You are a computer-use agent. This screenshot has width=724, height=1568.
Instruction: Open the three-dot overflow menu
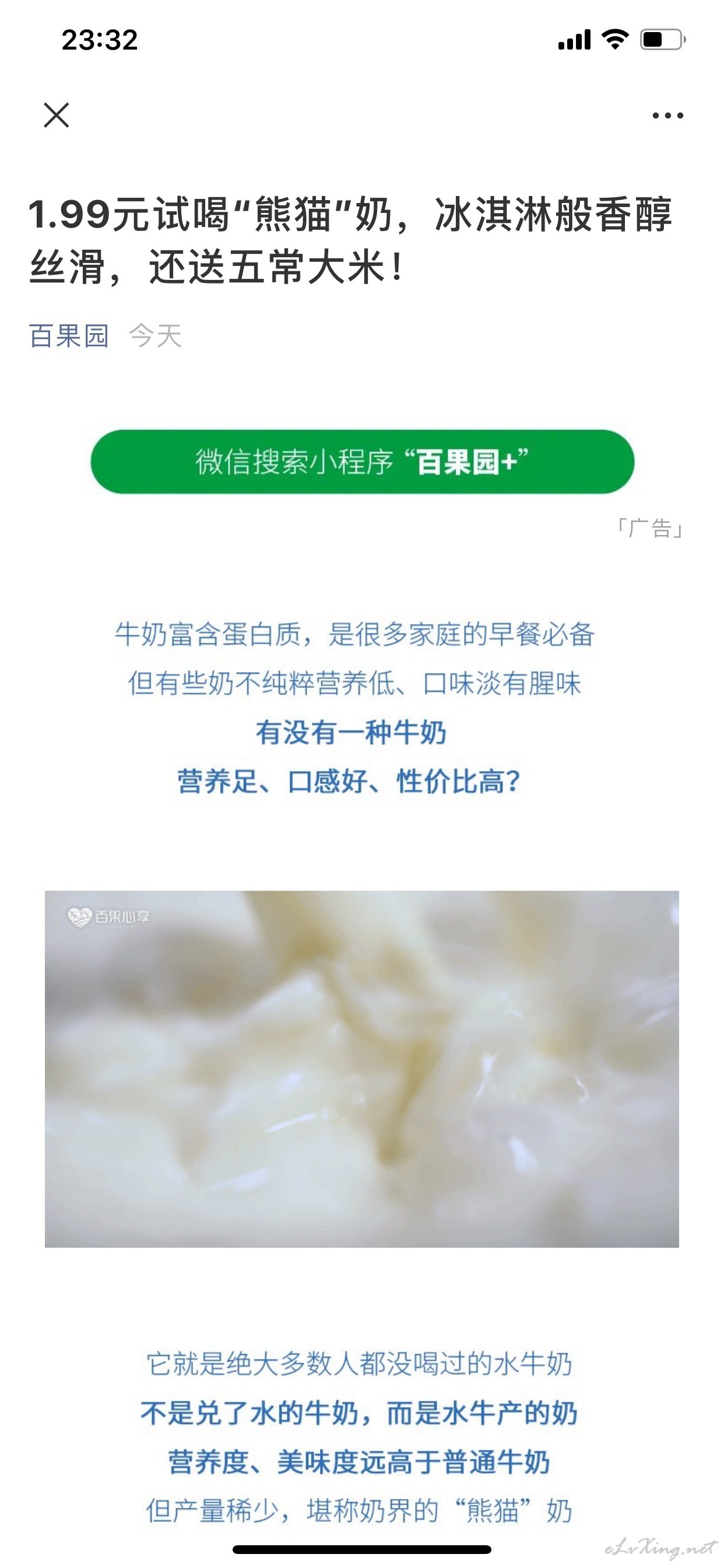coord(667,115)
